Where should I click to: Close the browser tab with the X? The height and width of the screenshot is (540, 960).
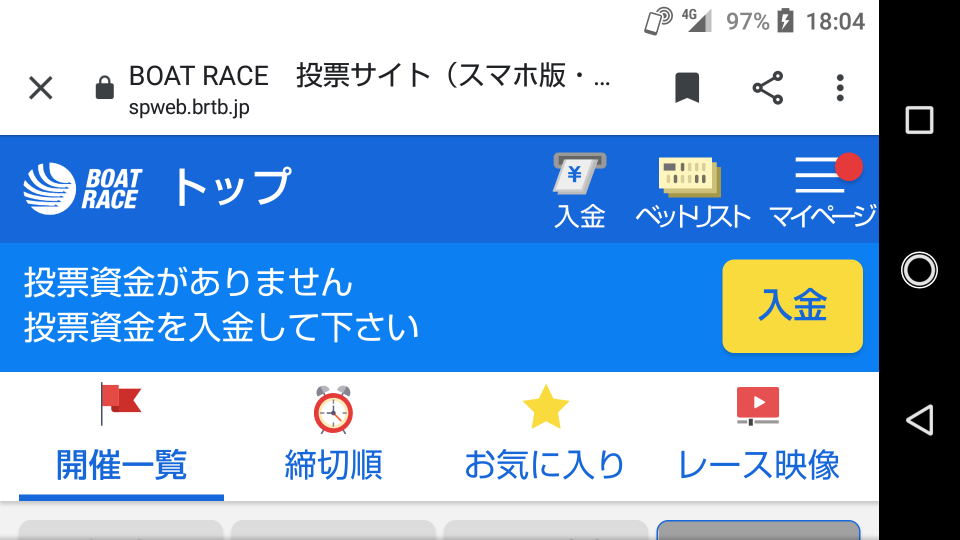click(x=40, y=88)
